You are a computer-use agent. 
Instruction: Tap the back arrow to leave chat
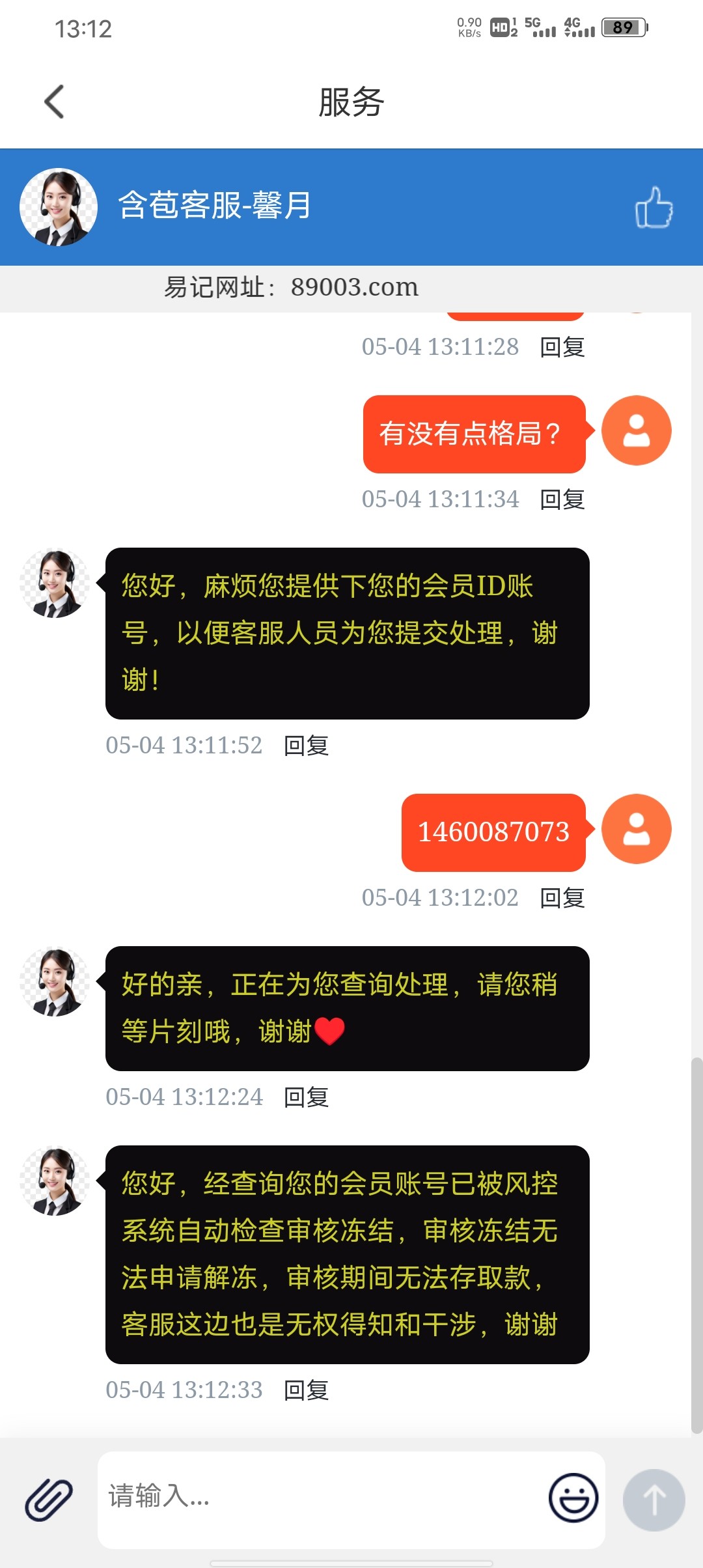(x=53, y=101)
